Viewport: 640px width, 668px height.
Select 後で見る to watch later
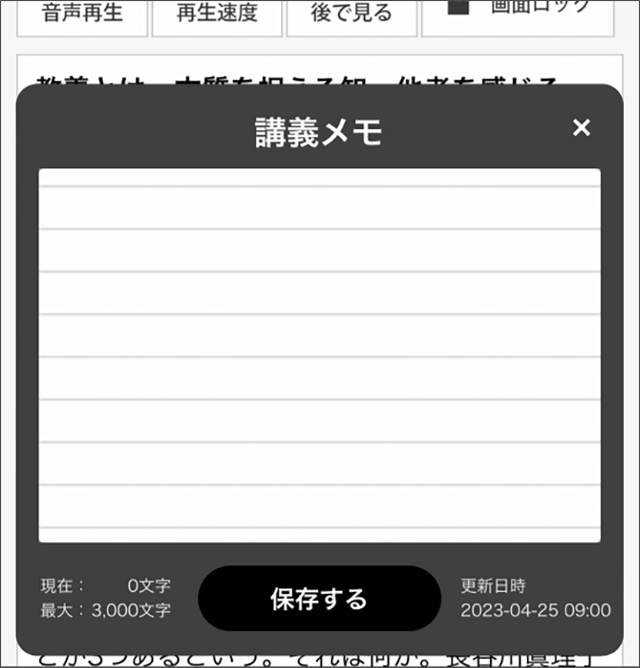[351, 14]
